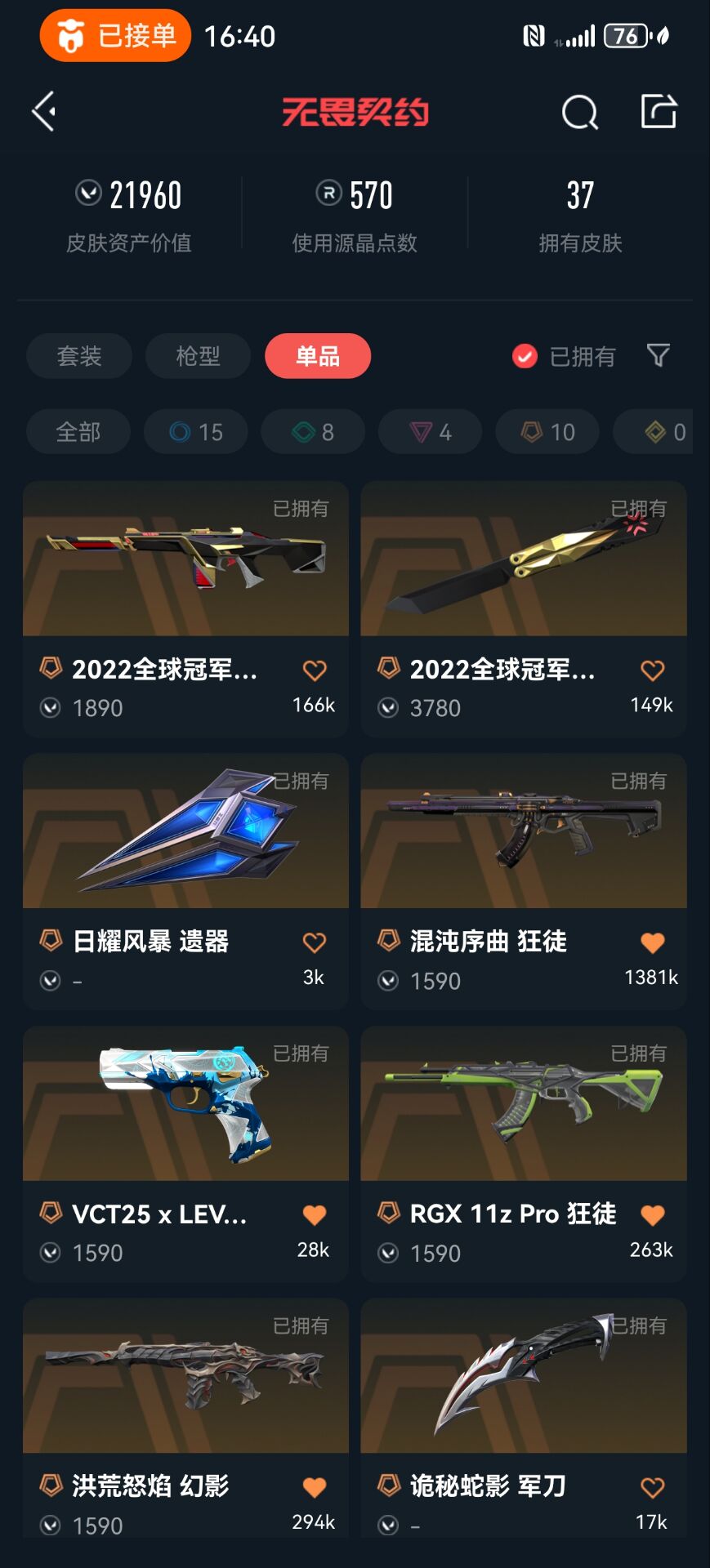Filter by the blue tier chip showing 15
Screen dimensions: 710x1568
coord(196,431)
